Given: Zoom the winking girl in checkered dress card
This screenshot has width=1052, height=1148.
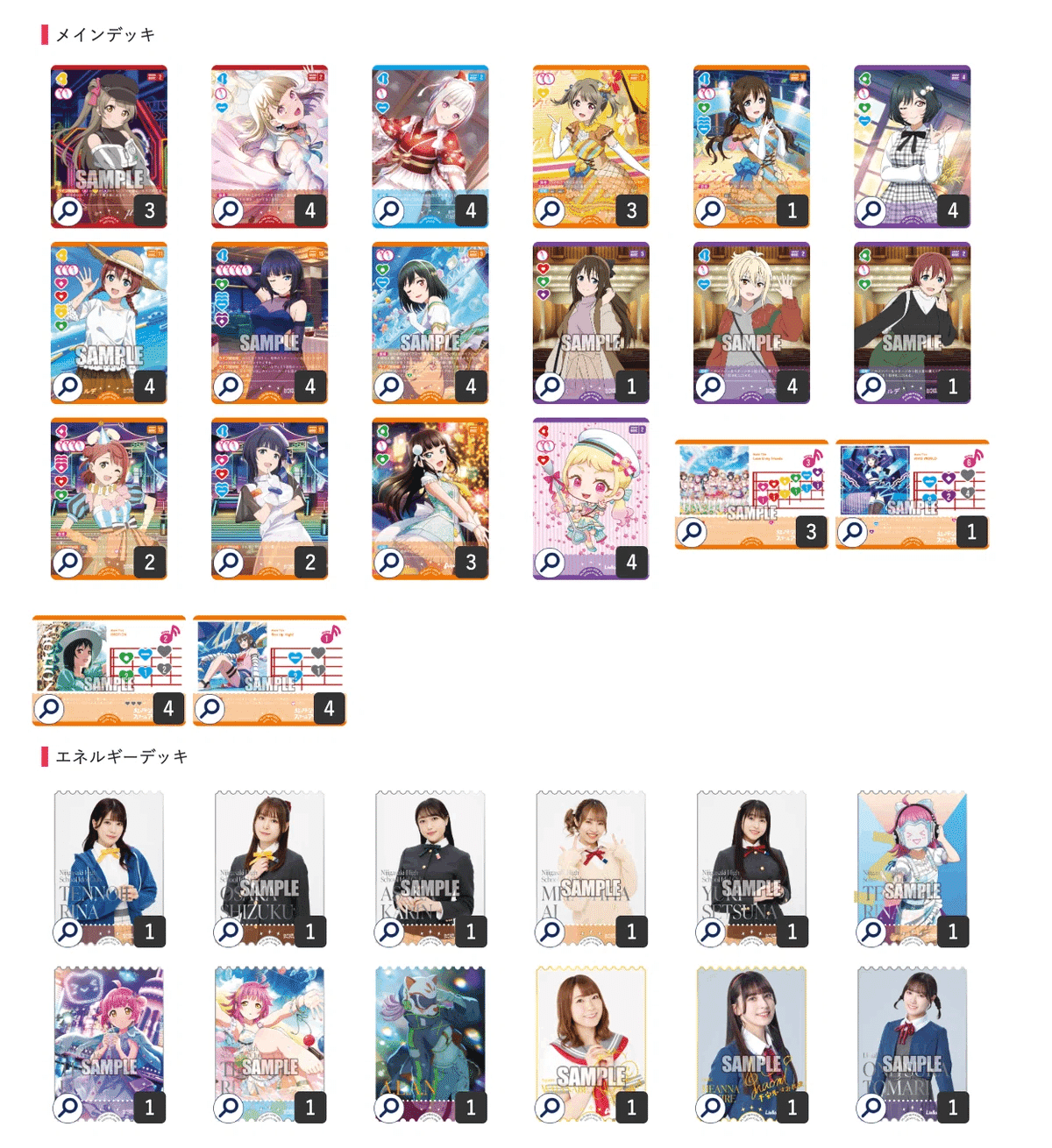Looking at the screenshot, I should coord(871,210).
